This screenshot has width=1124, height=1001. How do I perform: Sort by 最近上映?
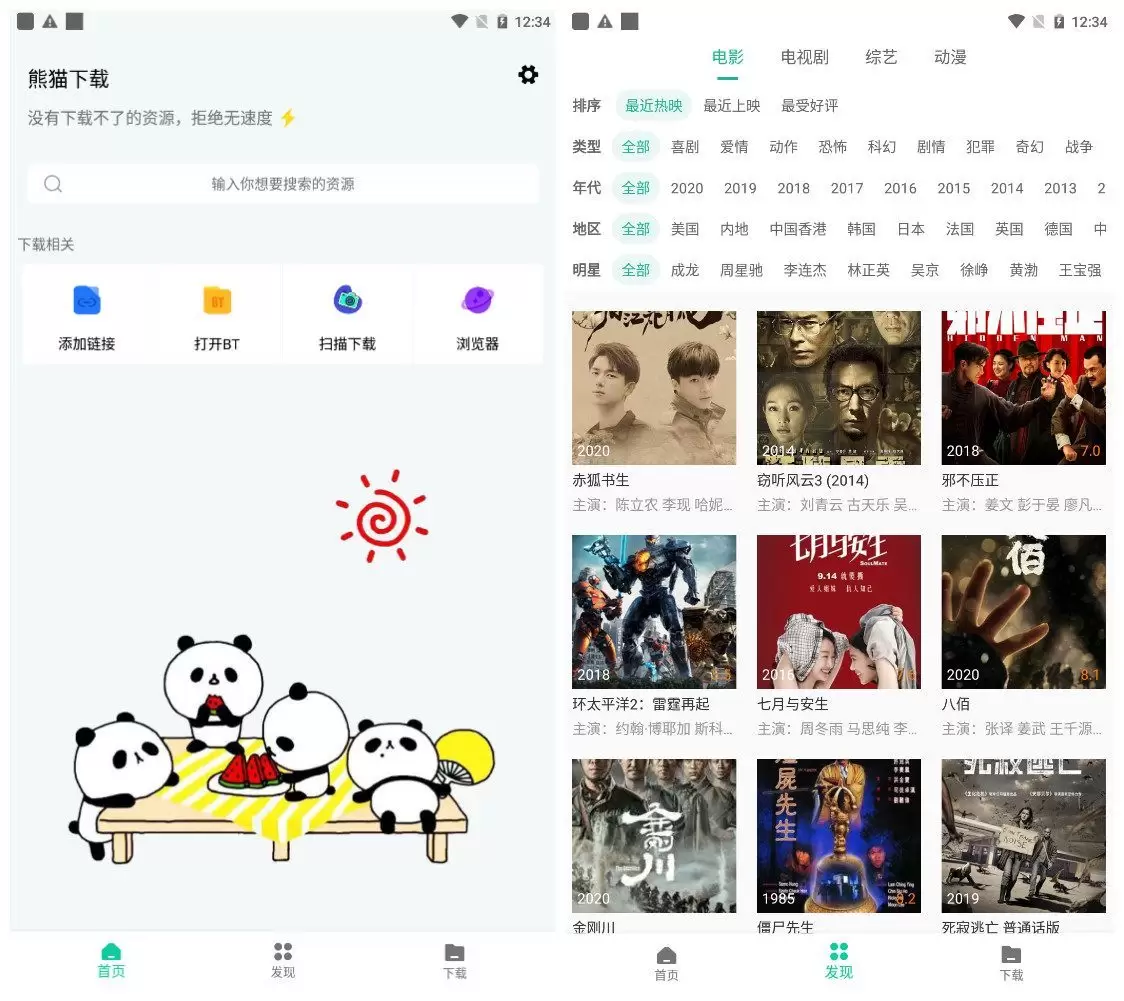[x=731, y=106]
